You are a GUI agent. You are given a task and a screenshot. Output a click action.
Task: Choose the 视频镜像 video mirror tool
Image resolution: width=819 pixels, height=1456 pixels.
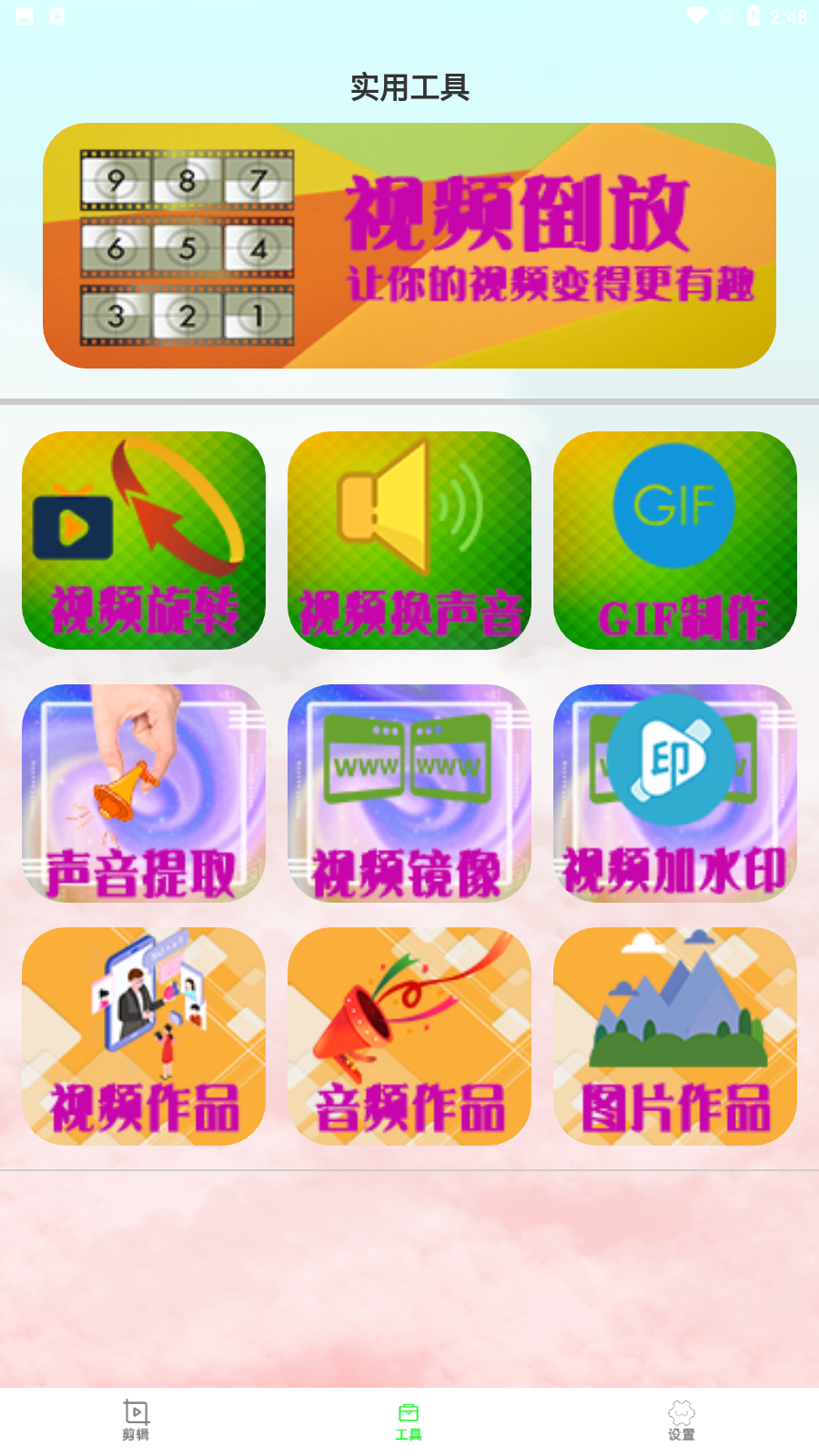tap(409, 793)
